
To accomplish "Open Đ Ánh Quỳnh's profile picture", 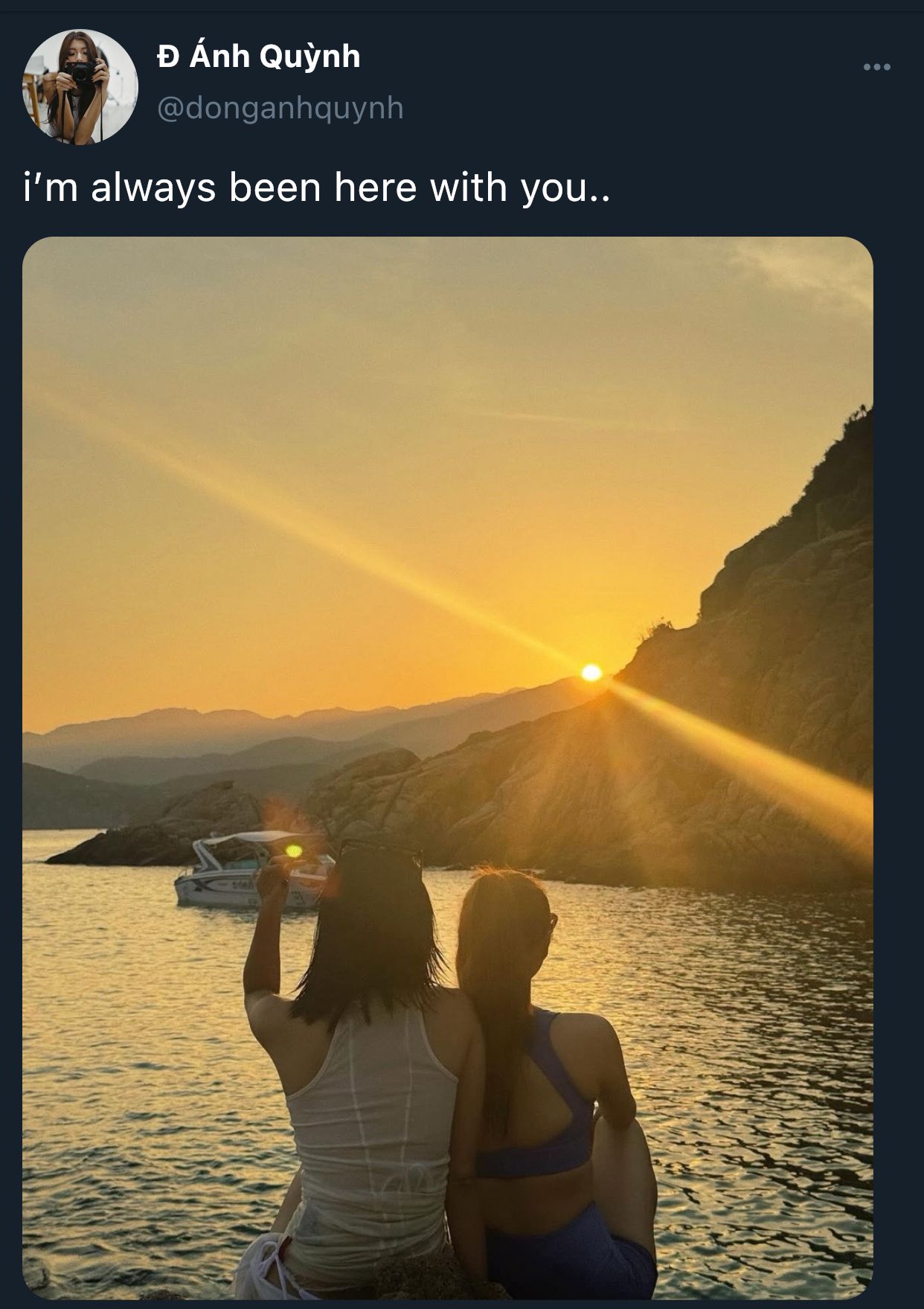I will tap(80, 86).
